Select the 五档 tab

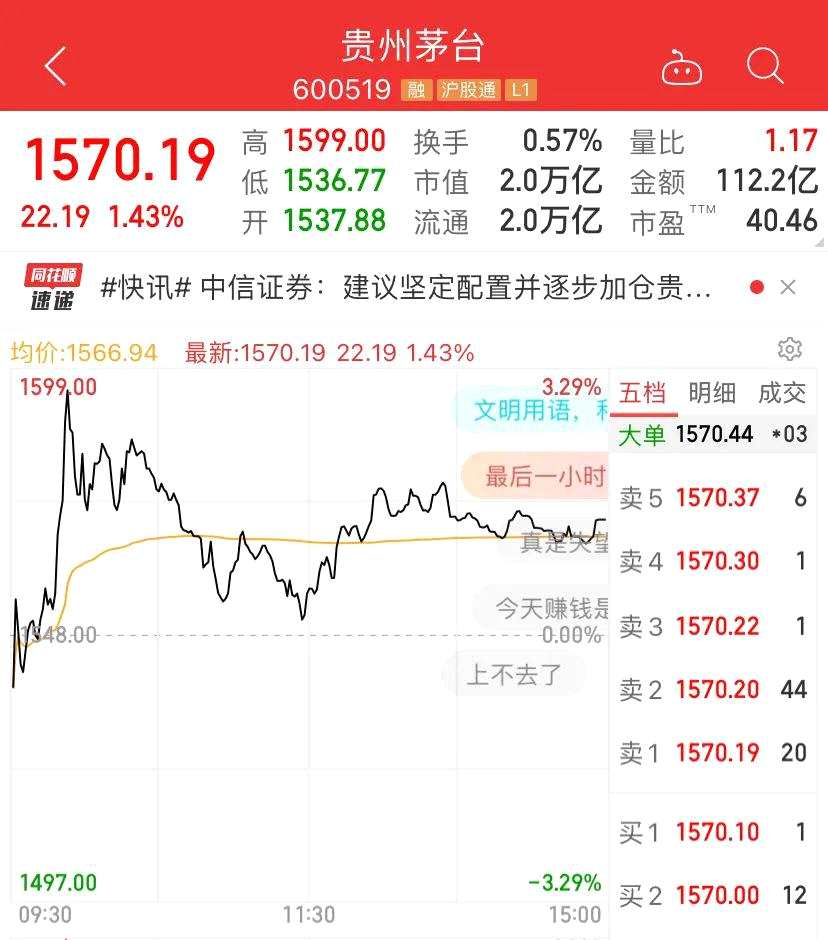click(646, 393)
